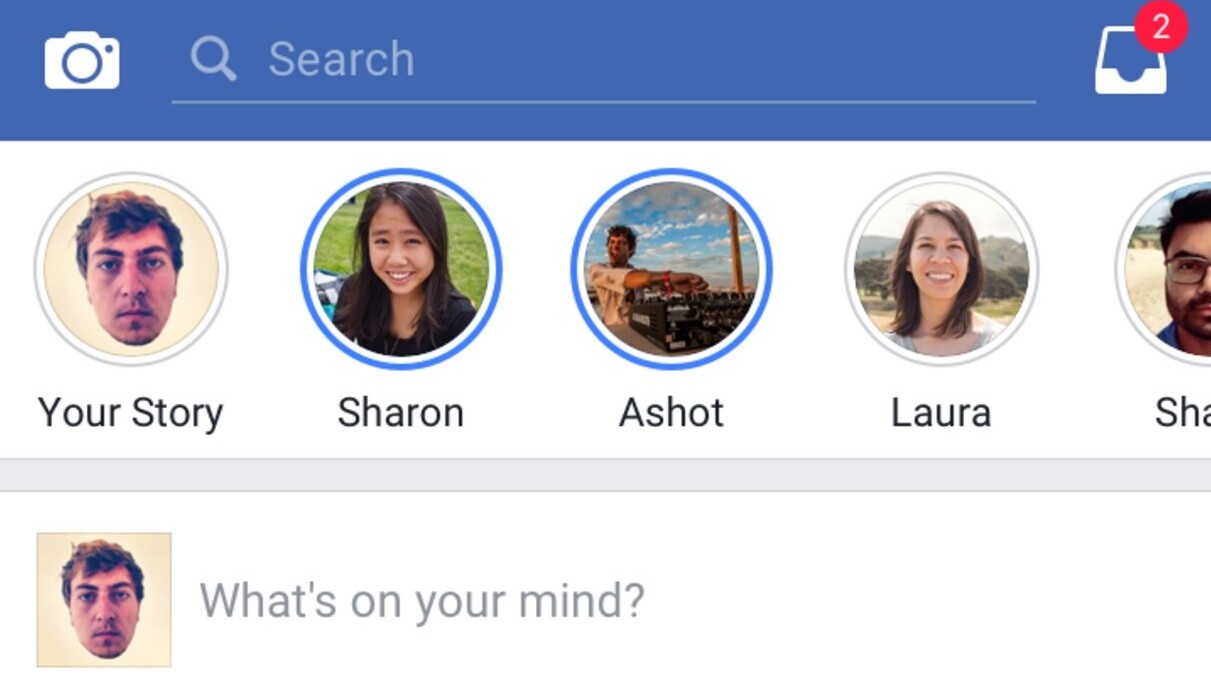Image resolution: width=1211 pixels, height=681 pixels.
Task: Tap the Search field
Action: point(600,60)
